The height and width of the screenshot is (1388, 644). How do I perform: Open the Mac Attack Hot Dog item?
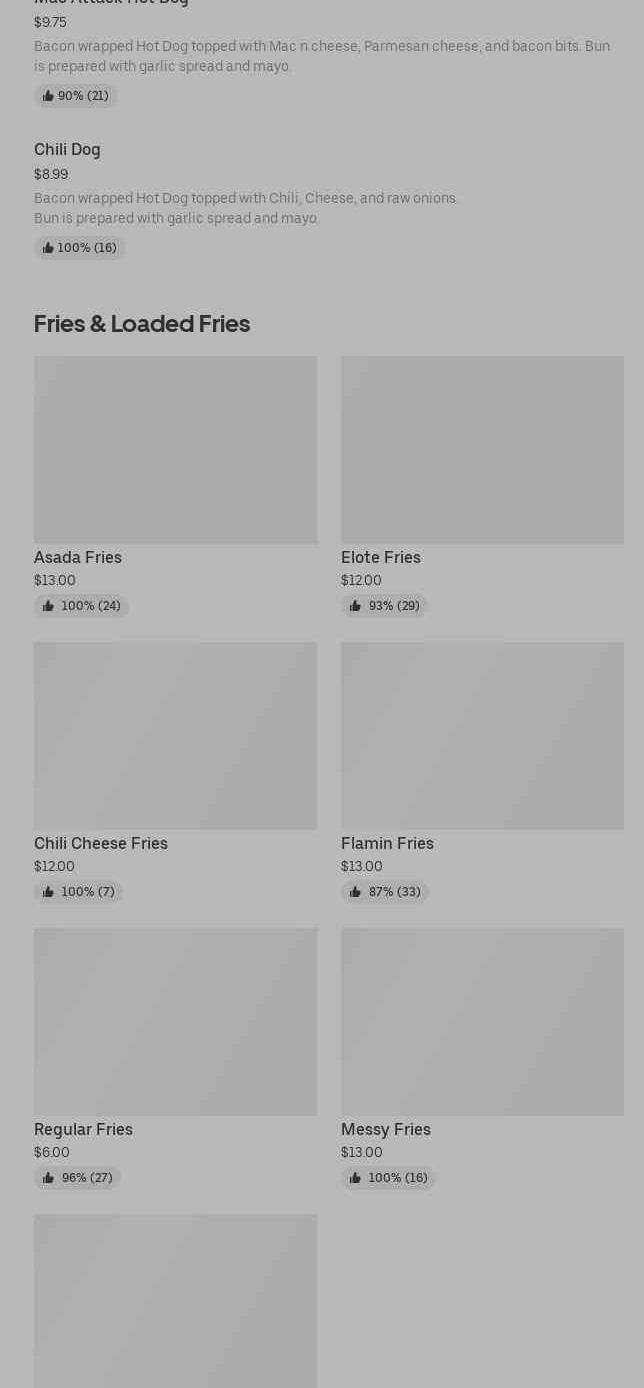(328, 50)
